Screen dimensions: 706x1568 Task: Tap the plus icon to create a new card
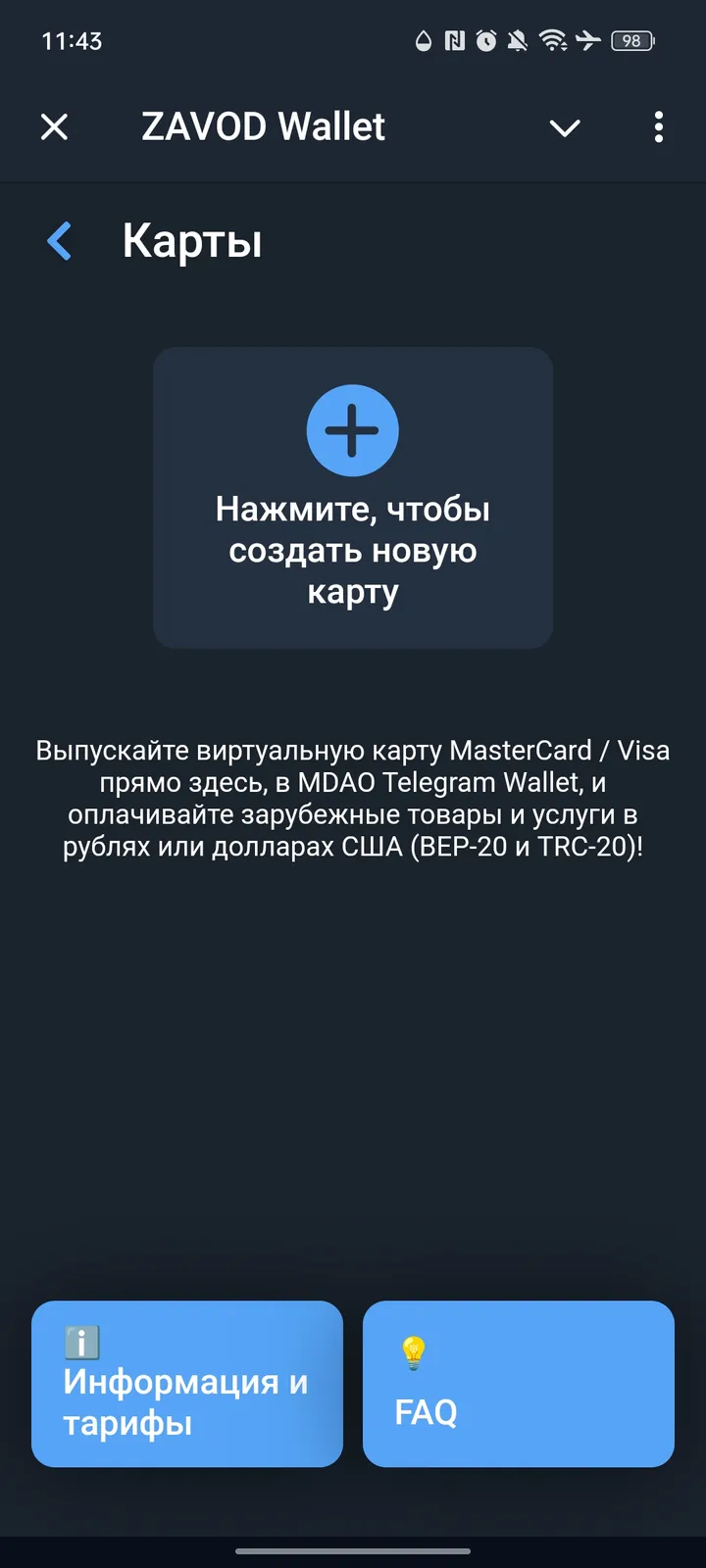(353, 429)
